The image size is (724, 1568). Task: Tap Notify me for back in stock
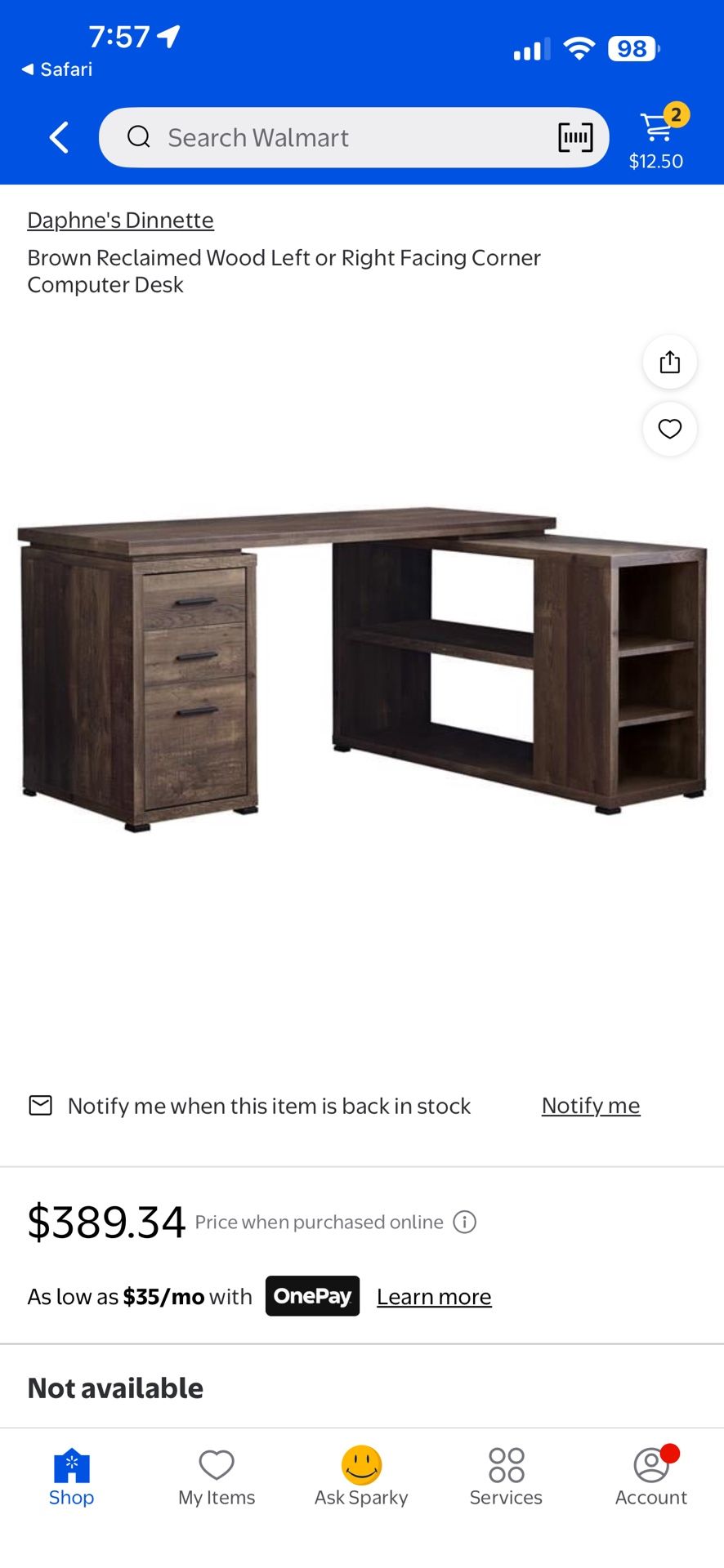(590, 1106)
